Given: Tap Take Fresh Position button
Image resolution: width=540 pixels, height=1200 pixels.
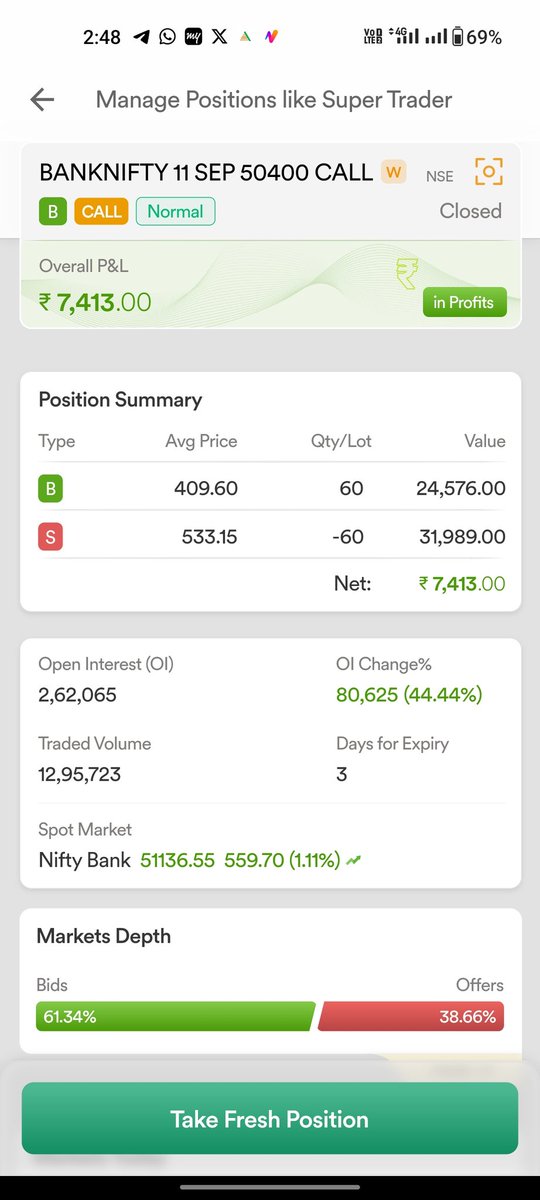Looking at the screenshot, I should (x=270, y=1118).
